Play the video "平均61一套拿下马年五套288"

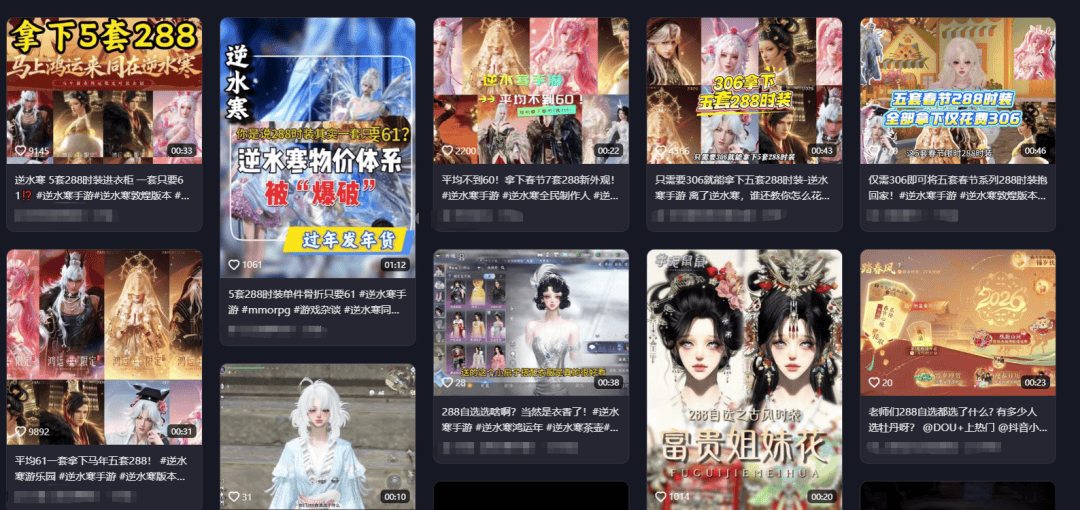pos(104,347)
